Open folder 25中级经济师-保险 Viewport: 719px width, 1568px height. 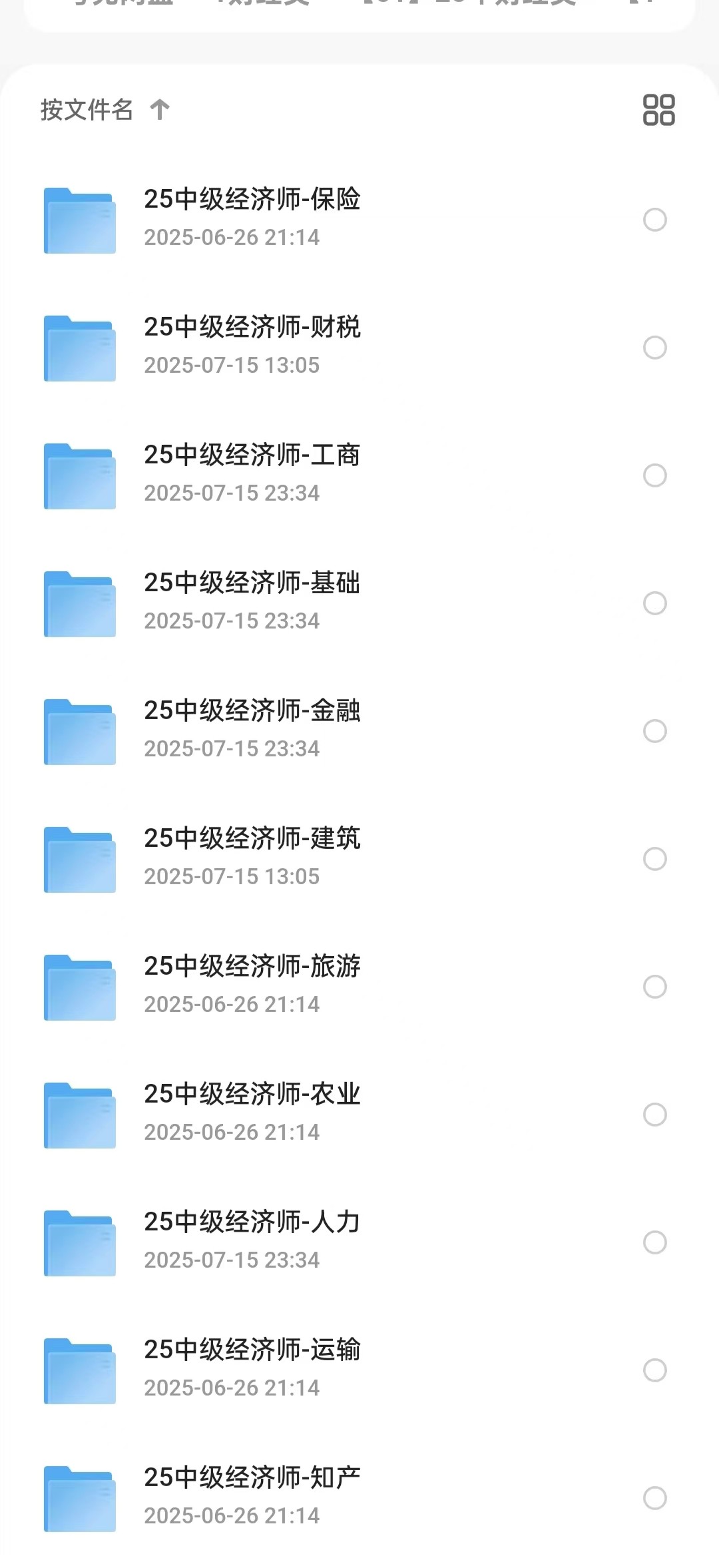click(x=359, y=220)
